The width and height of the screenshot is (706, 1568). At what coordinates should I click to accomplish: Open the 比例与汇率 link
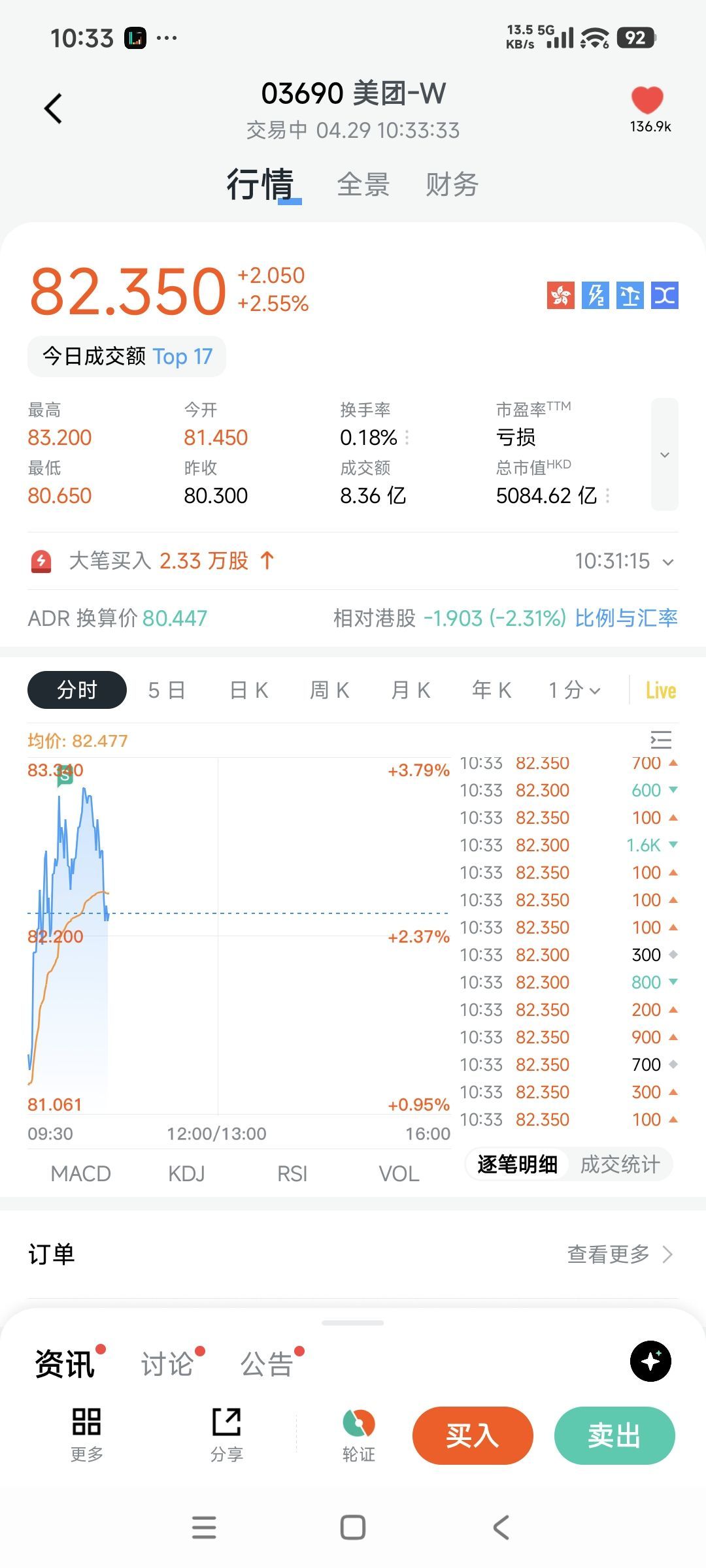[x=626, y=618]
